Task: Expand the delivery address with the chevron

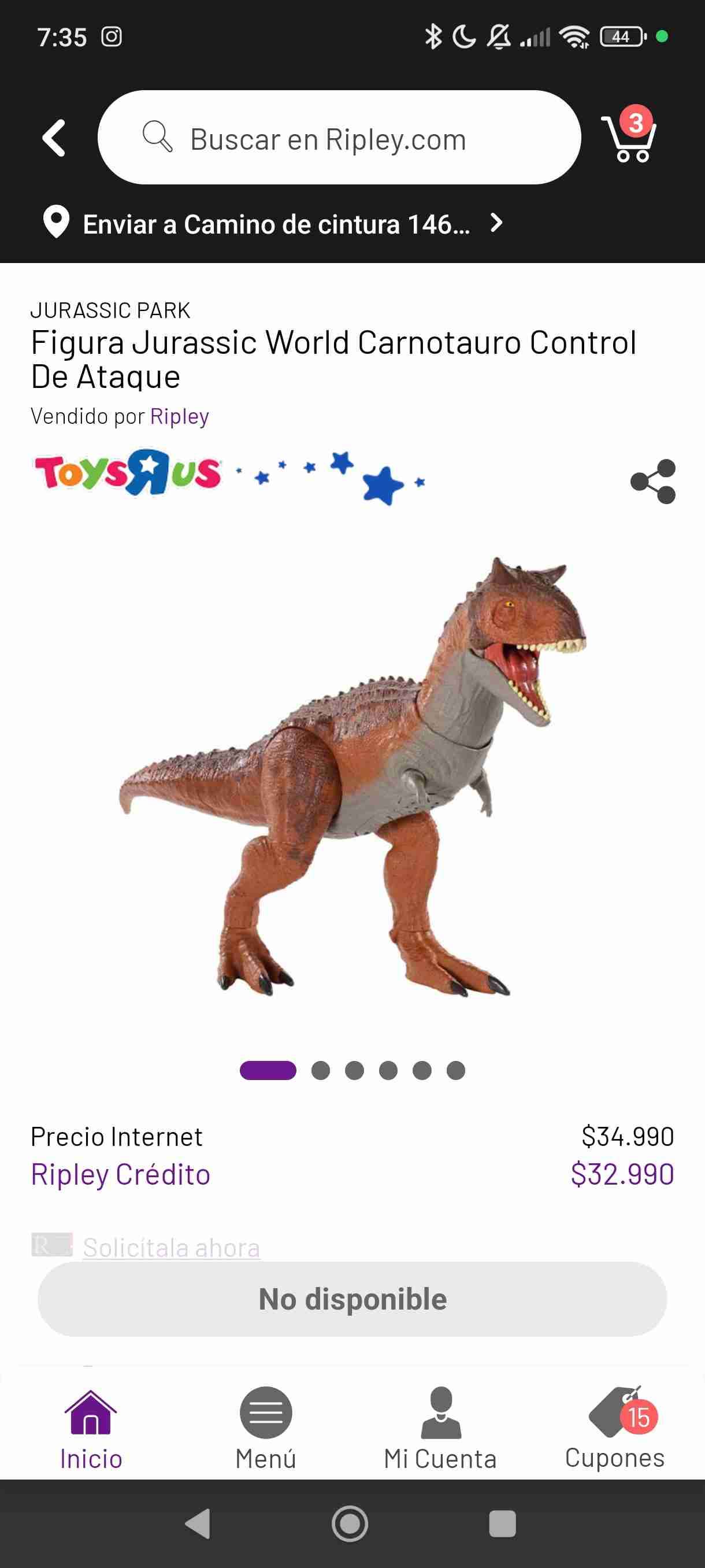Action: click(495, 223)
